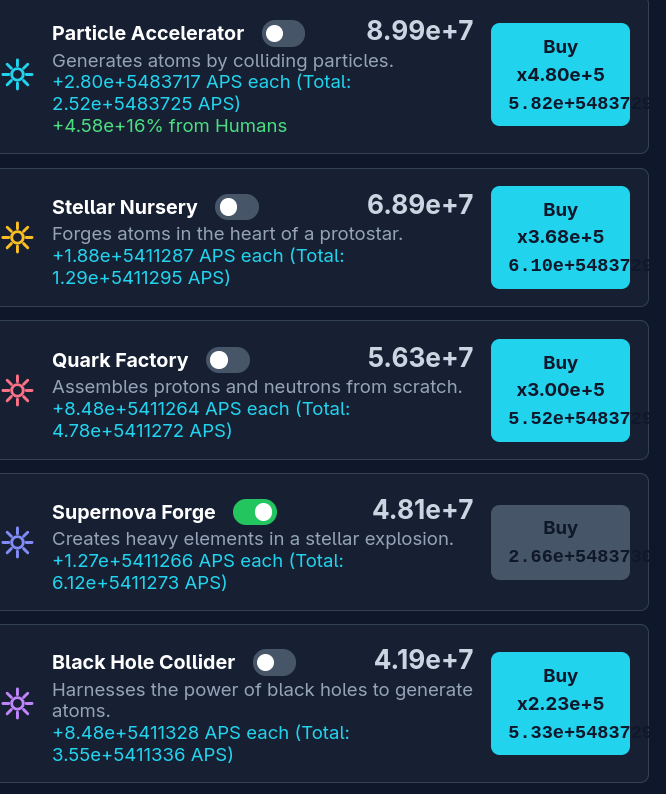Buy Quark Factory x3.00e+5
This screenshot has width=666, height=794.
click(560, 390)
